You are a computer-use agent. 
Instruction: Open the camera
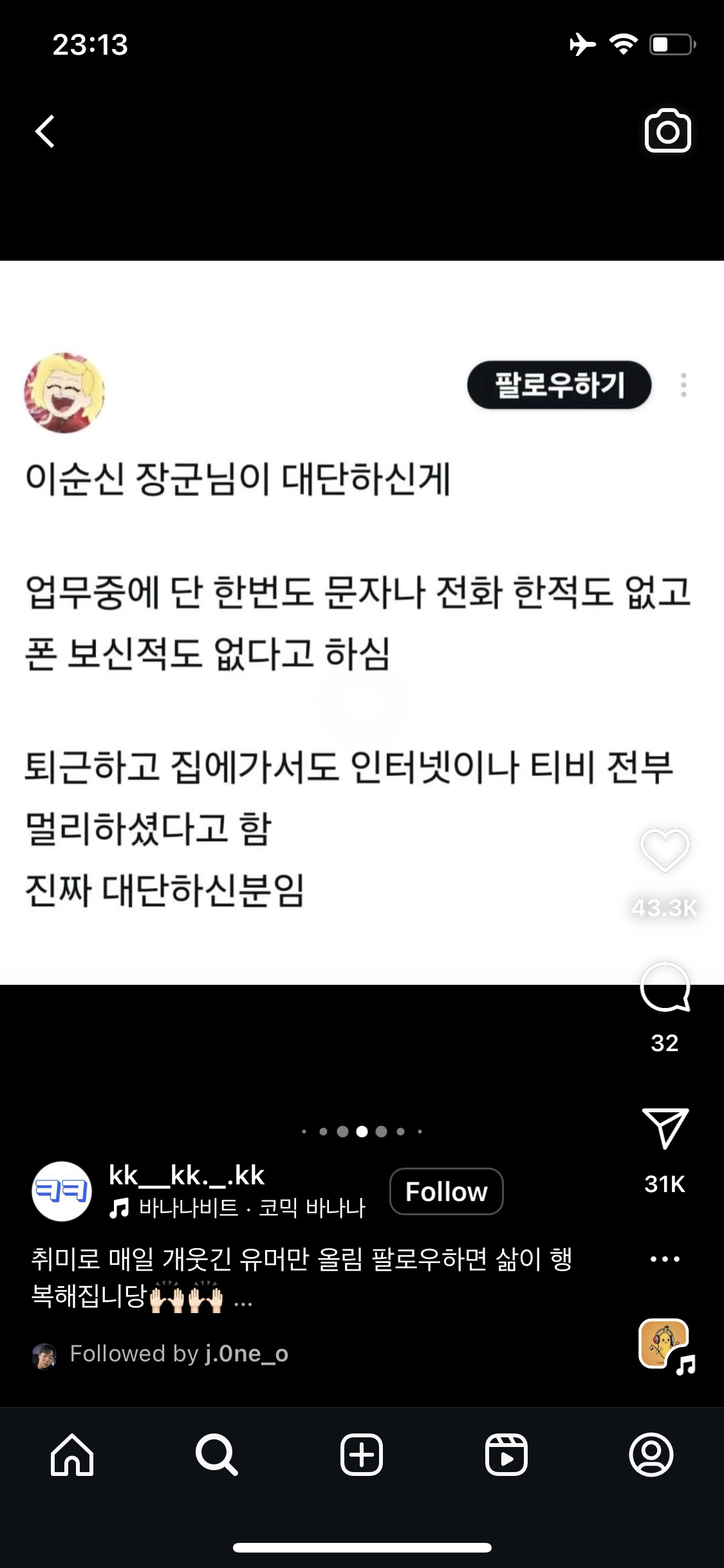point(667,132)
